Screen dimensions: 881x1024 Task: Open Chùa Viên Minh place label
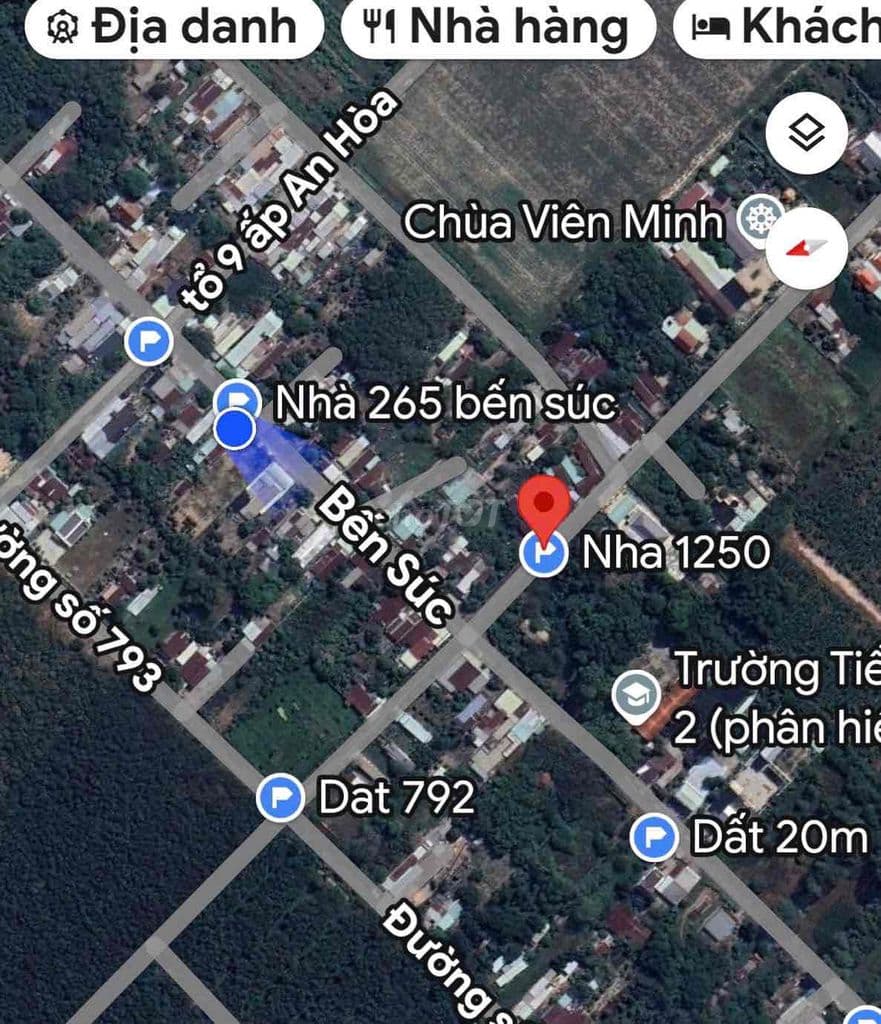pyautogui.click(x=566, y=222)
